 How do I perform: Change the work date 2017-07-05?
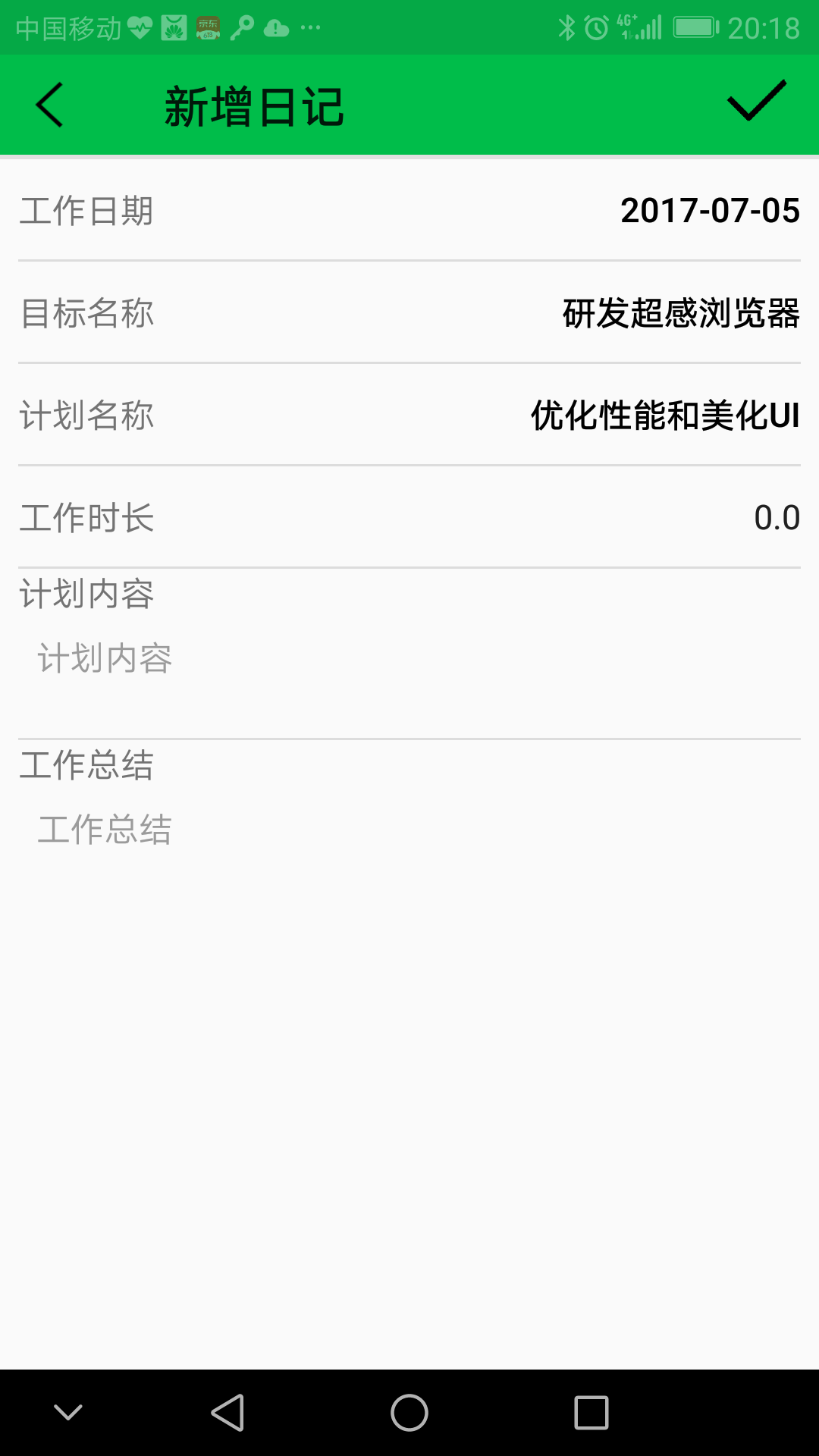(x=710, y=210)
